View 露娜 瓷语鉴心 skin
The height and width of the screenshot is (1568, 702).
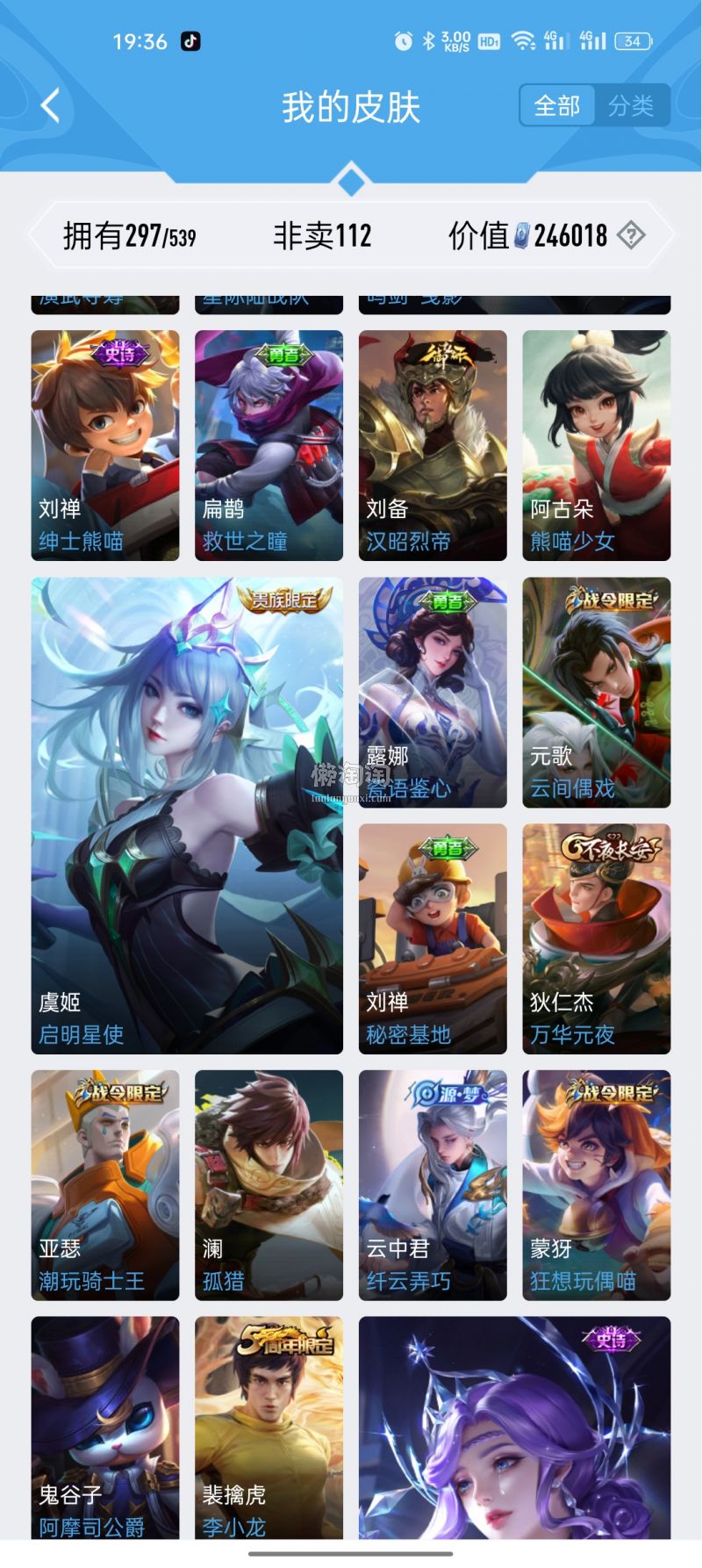click(x=433, y=692)
